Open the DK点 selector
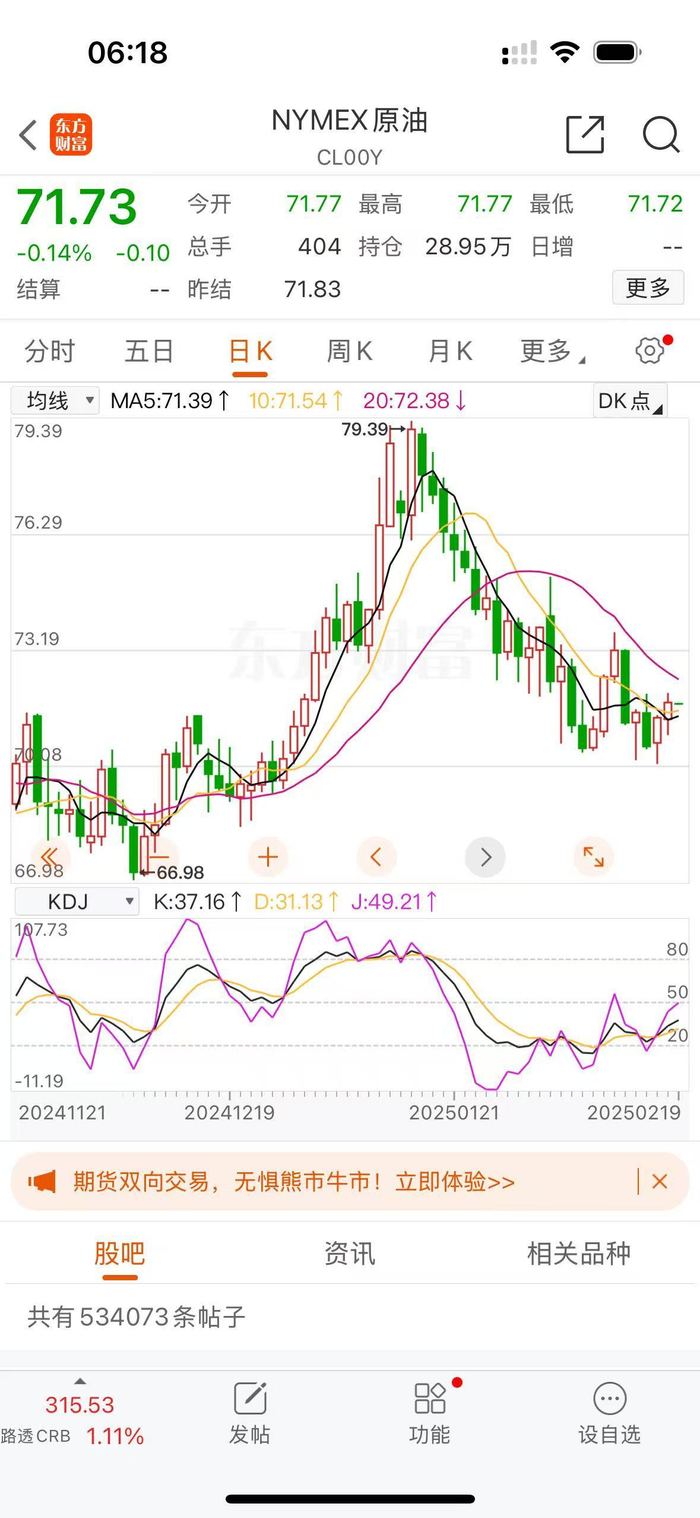Viewport: 700px width, 1518px height. 629,401
